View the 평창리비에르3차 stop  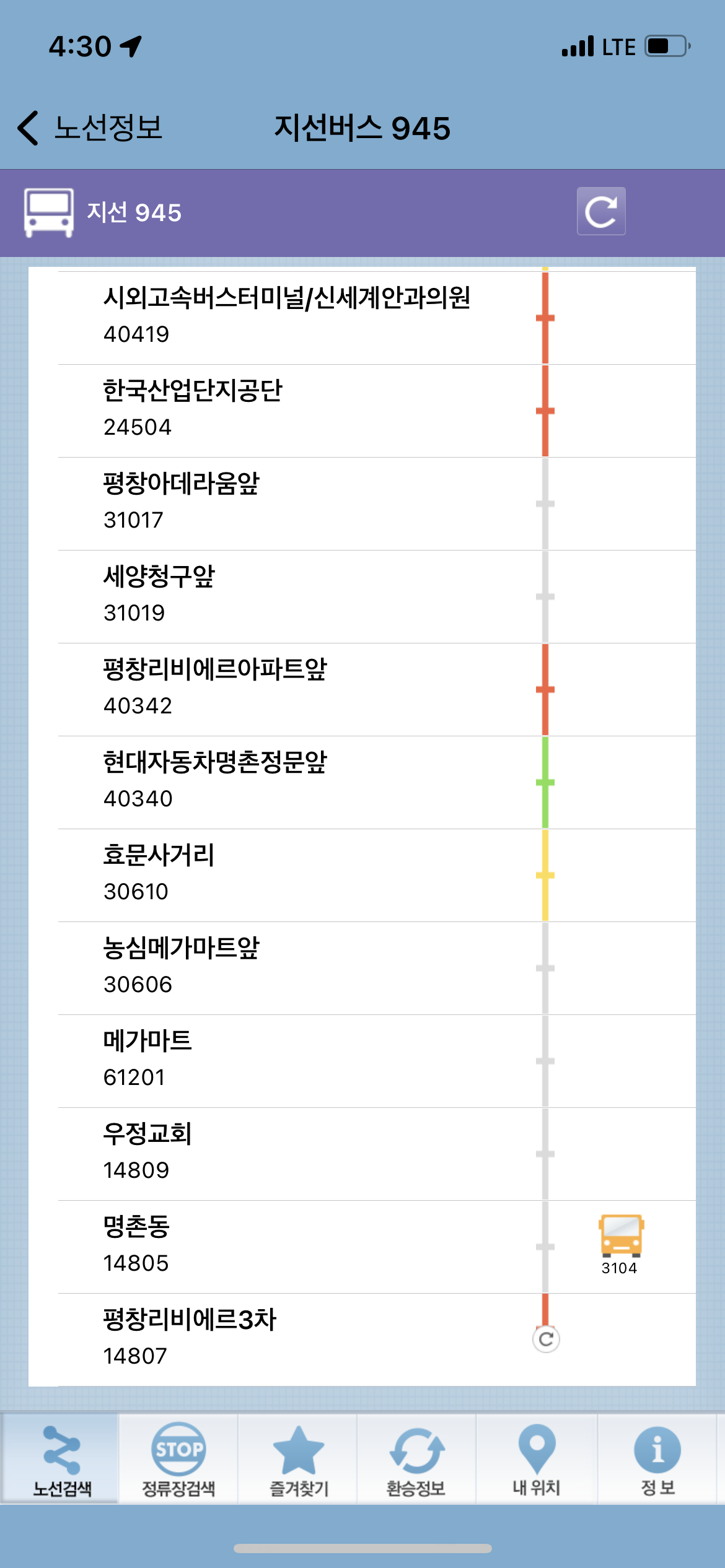[362, 1339]
